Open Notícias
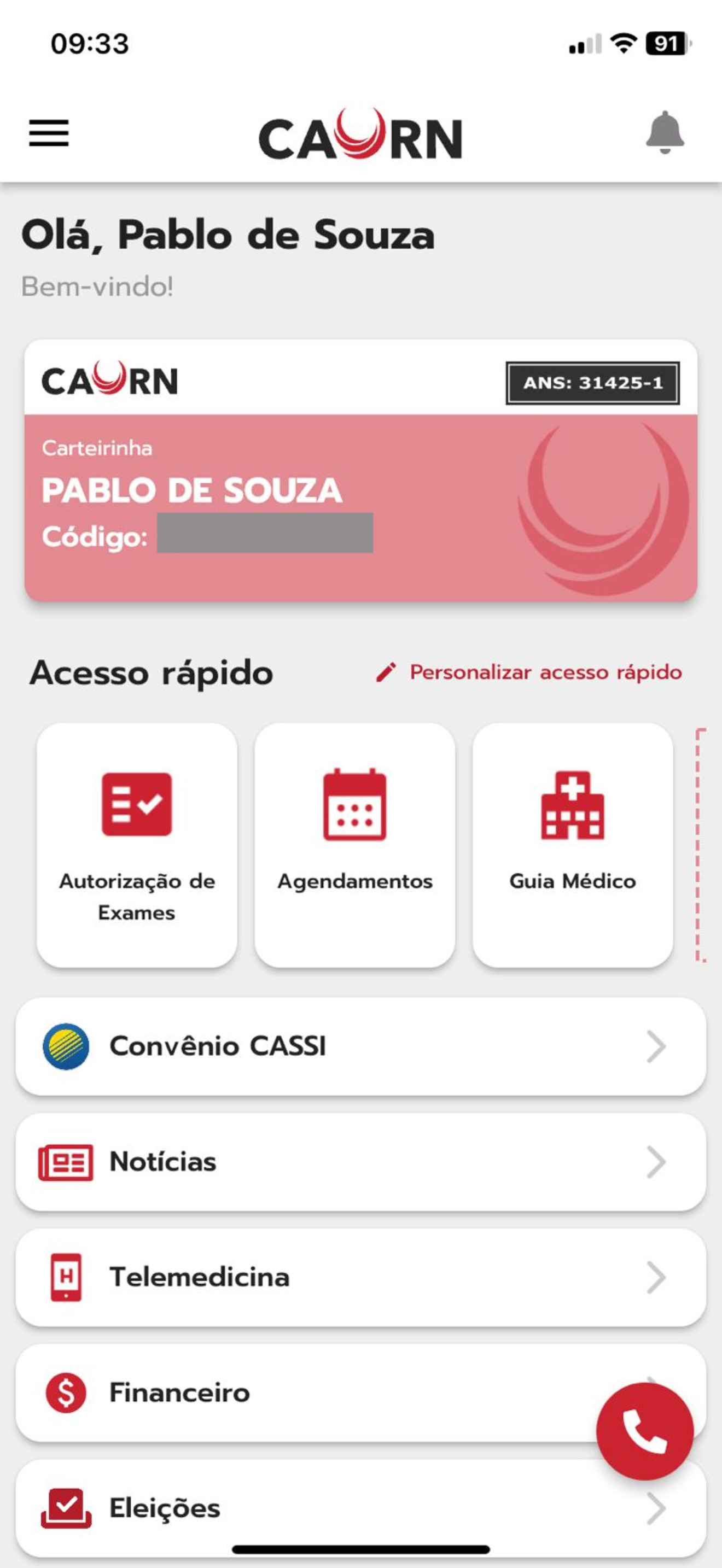This screenshot has width=722, height=1568. [360, 1162]
